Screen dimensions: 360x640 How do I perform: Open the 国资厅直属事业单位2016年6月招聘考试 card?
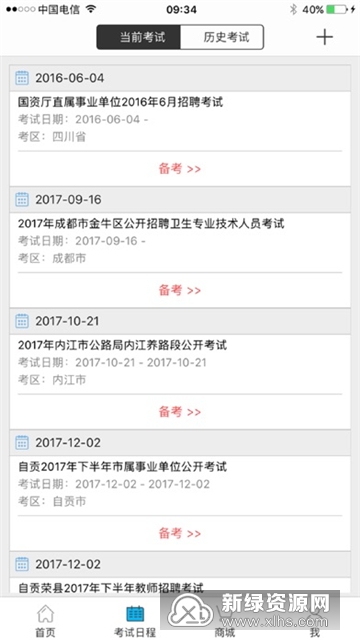pyautogui.click(x=180, y=120)
